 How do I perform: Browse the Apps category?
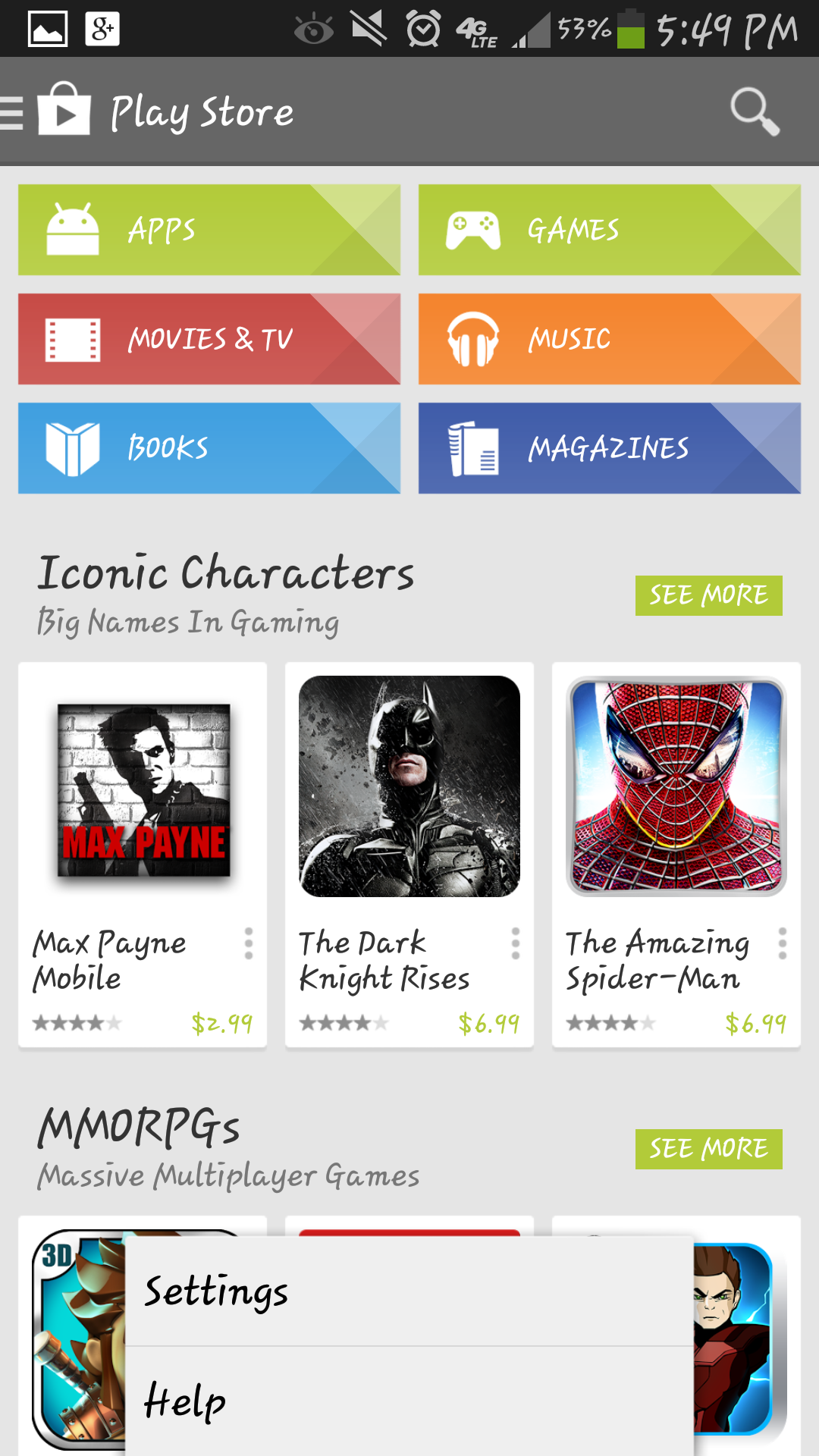tap(209, 230)
